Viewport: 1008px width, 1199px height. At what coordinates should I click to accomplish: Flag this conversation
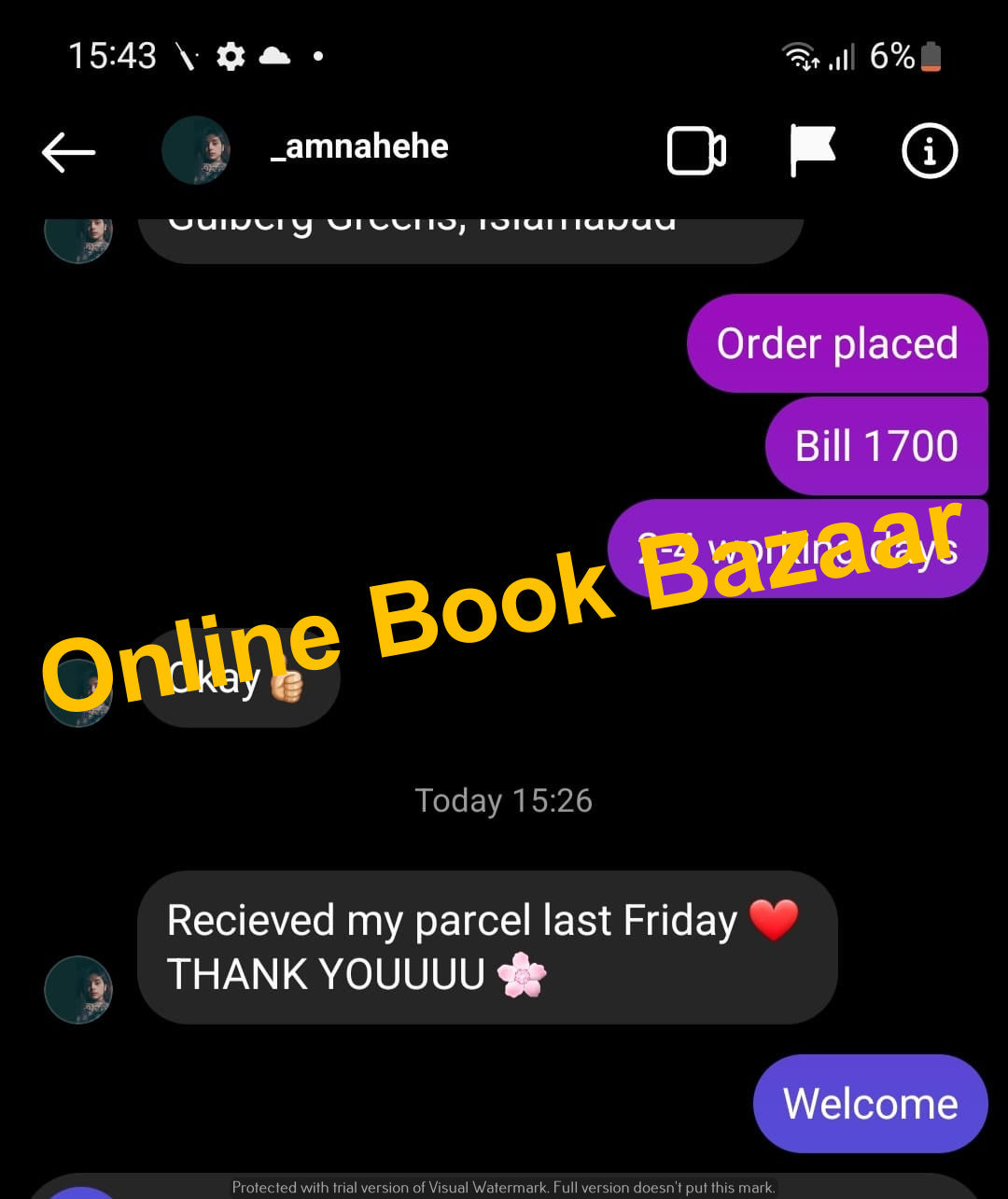[x=812, y=150]
